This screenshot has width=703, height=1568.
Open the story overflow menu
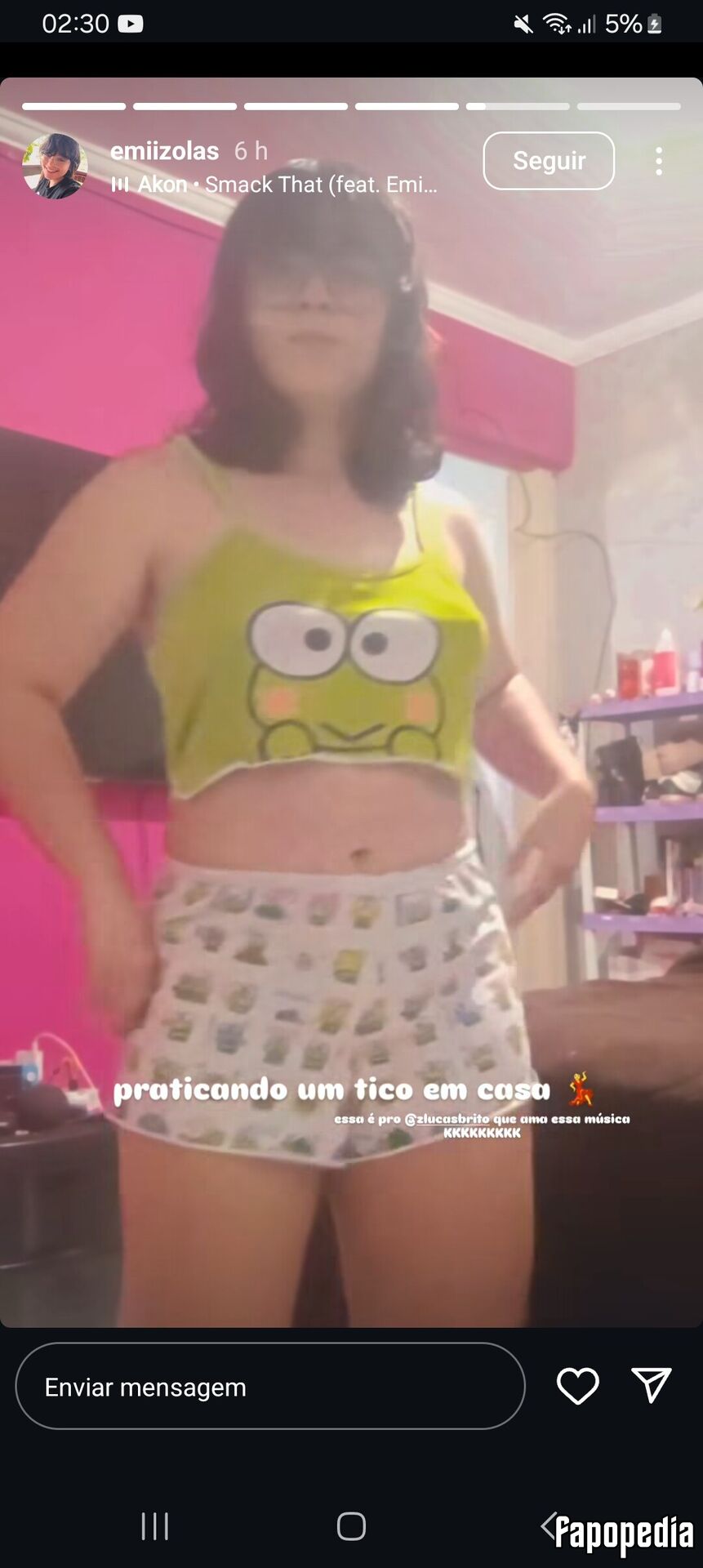coord(659,161)
